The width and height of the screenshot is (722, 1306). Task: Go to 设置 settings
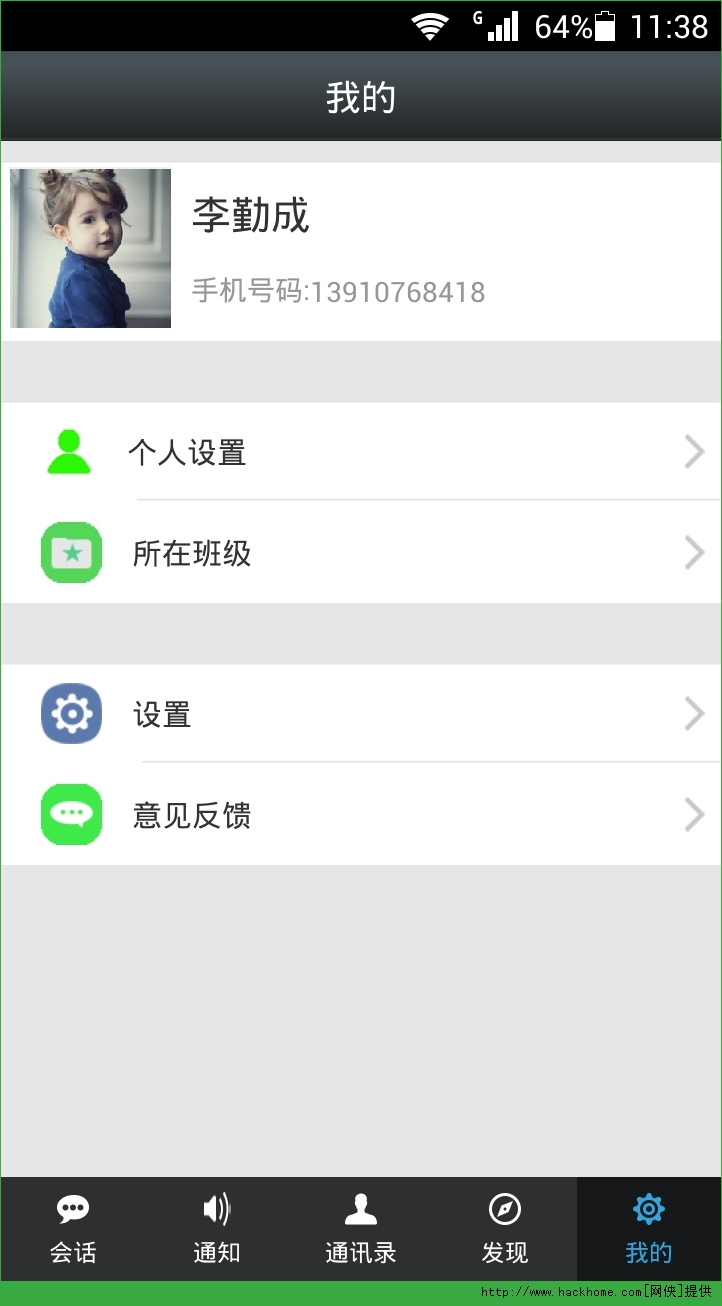click(360, 714)
